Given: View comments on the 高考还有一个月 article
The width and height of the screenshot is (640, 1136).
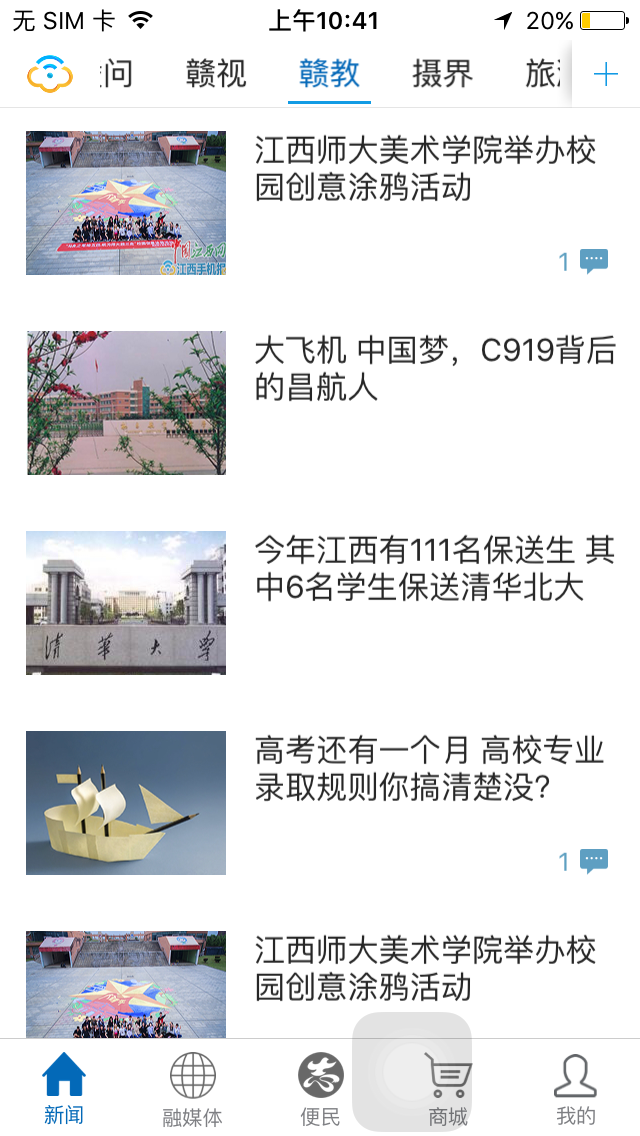Looking at the screenshot, I should pyautogui.click(x=584, y=861).
